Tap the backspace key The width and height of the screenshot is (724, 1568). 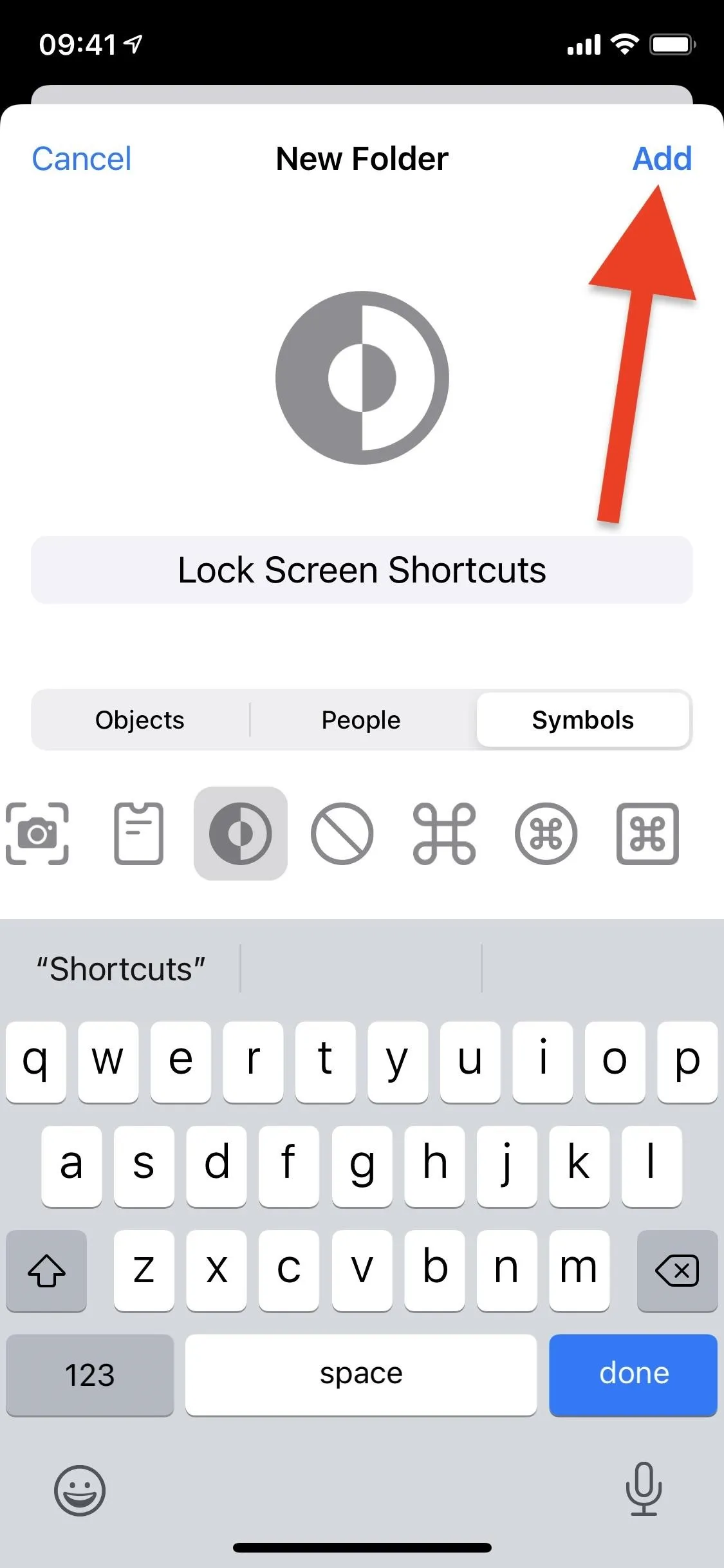click(x=677, y=1271)
